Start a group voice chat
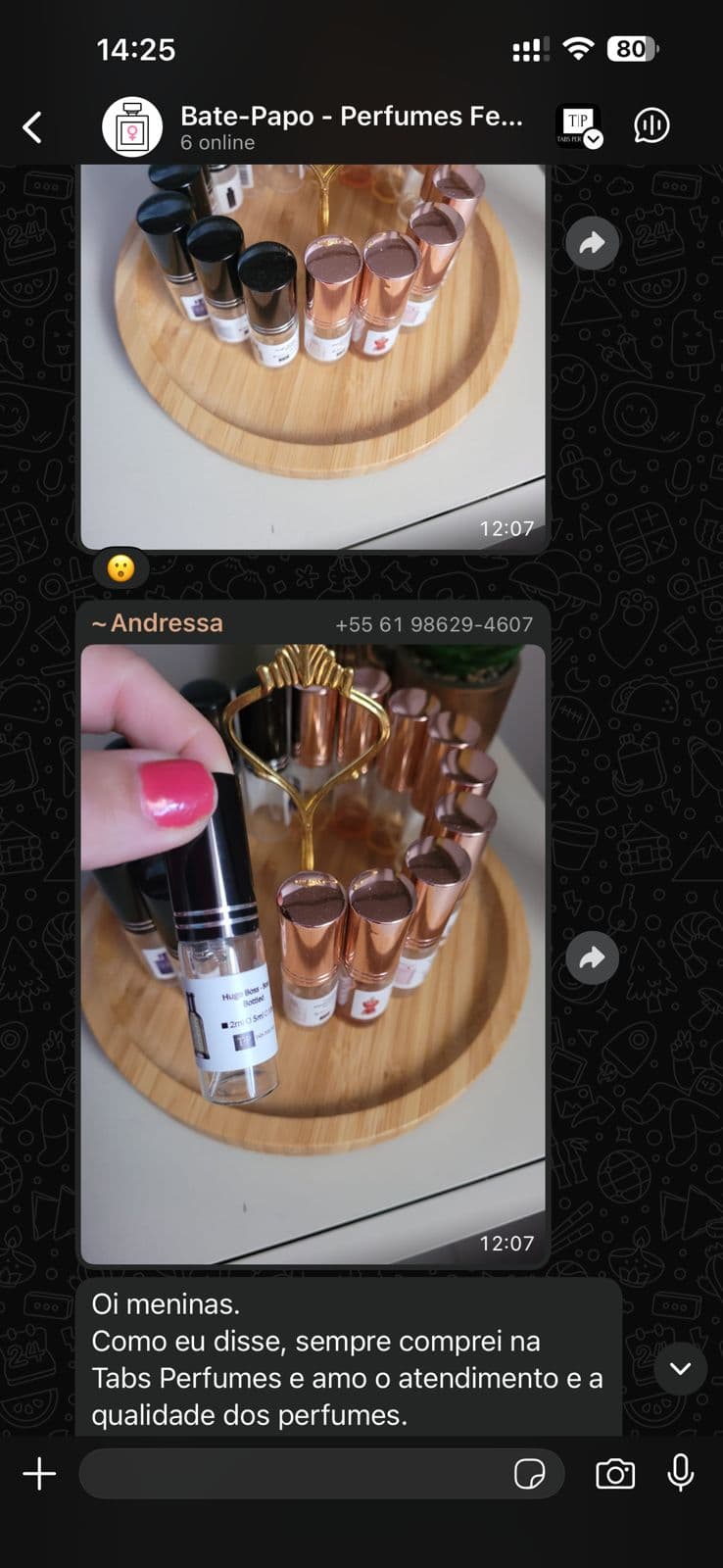723x1568 pixels. (x=651, y=125)
